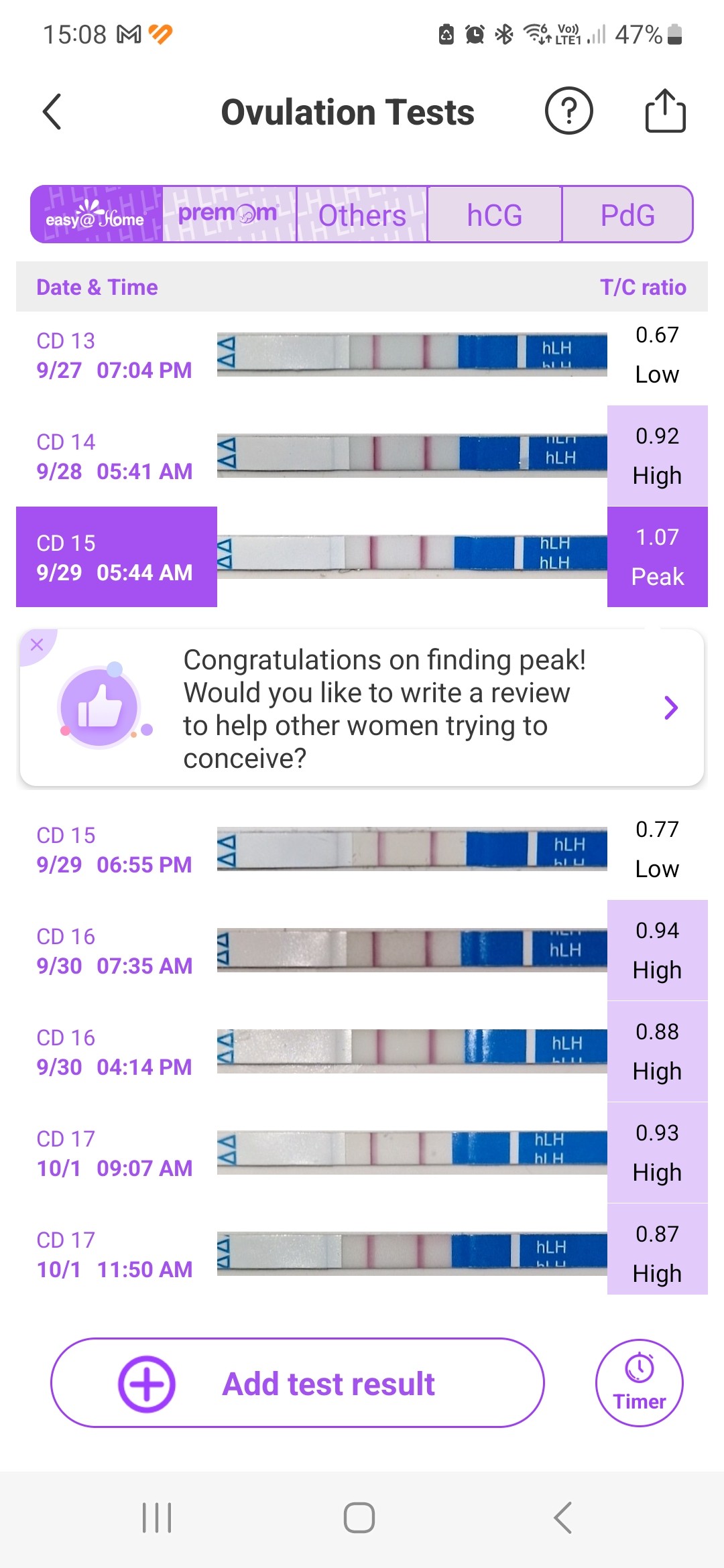Screen dimensions: 724x1568
Task: Open the write a review prompt
Action: coord(670,708)
